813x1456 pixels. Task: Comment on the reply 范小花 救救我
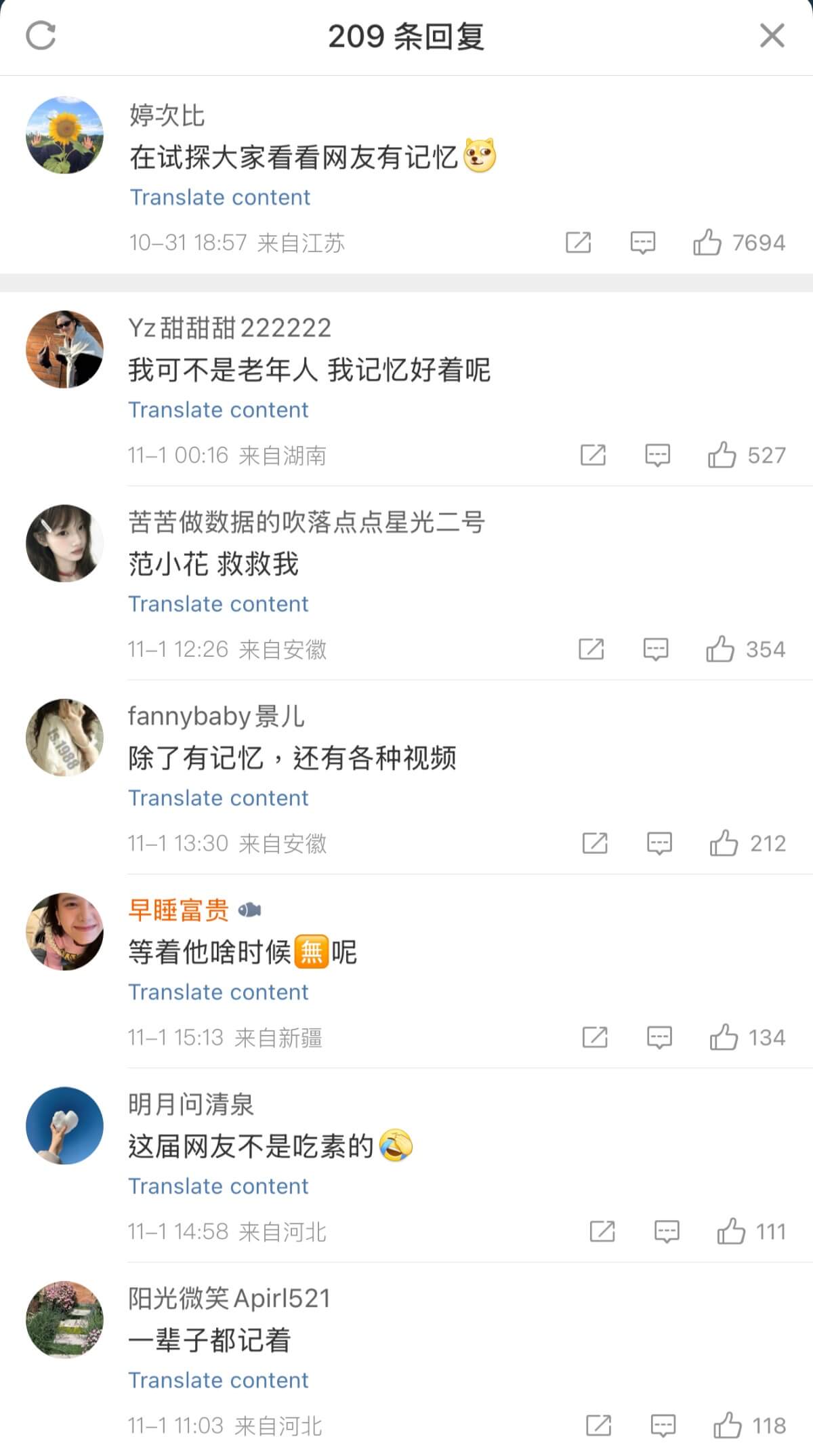(655, 649)
